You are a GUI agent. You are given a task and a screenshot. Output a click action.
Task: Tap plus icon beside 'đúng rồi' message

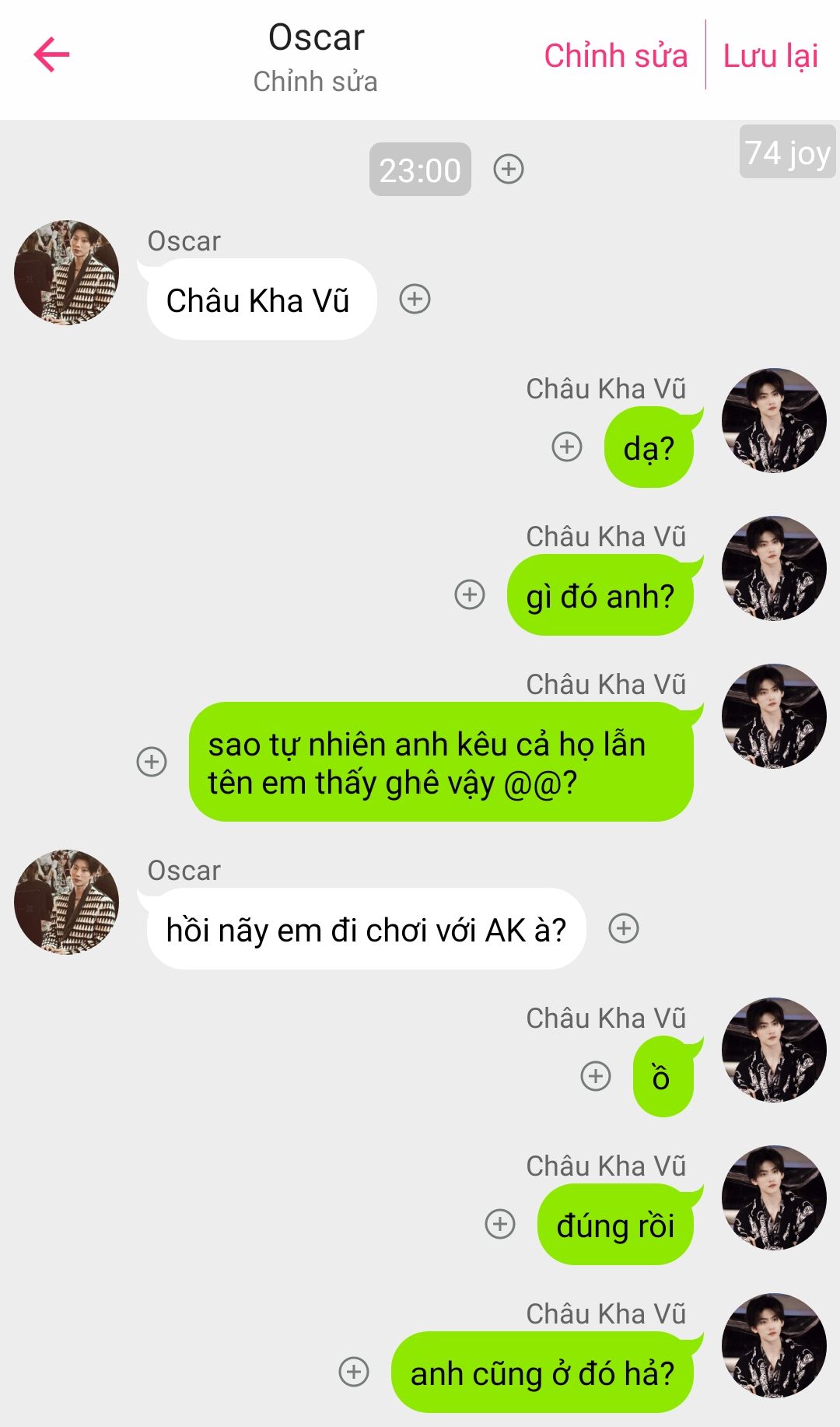[500, 1224]
